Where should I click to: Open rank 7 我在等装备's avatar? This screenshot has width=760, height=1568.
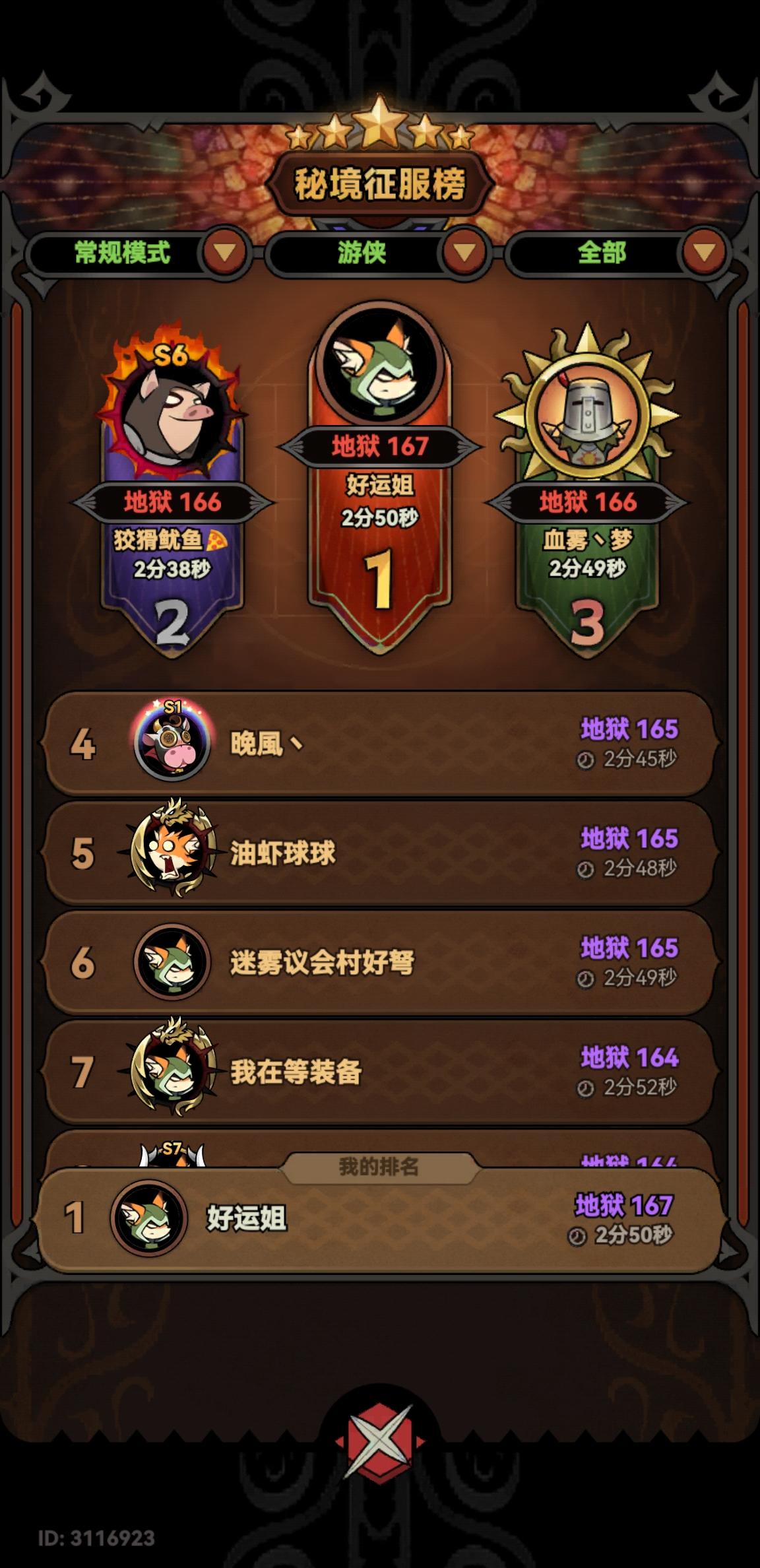173,1069
